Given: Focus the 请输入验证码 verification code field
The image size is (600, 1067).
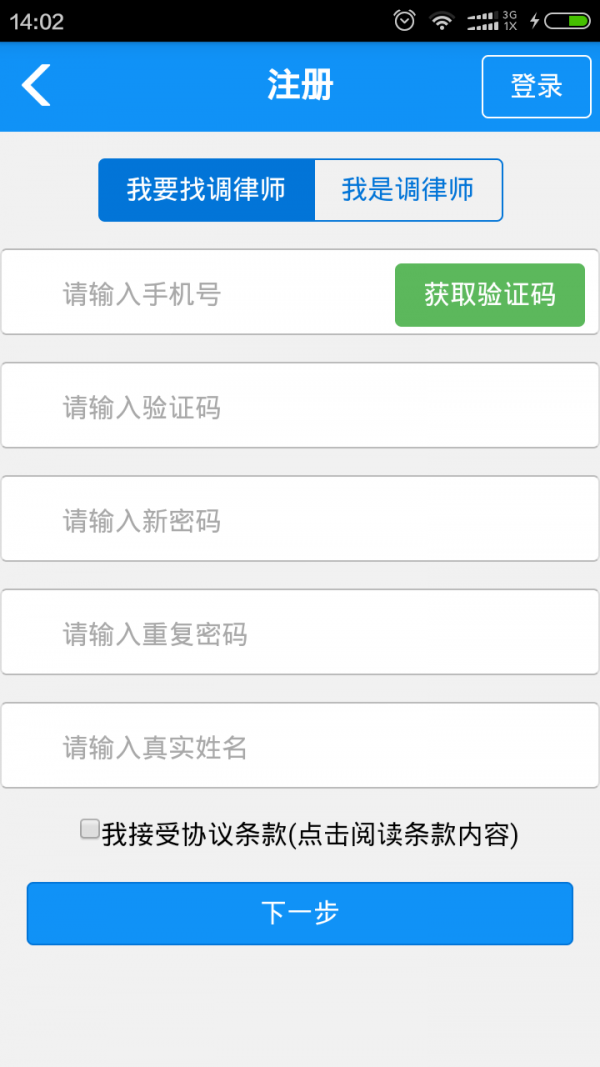Looking at the screenshot, I should point(300,406).
